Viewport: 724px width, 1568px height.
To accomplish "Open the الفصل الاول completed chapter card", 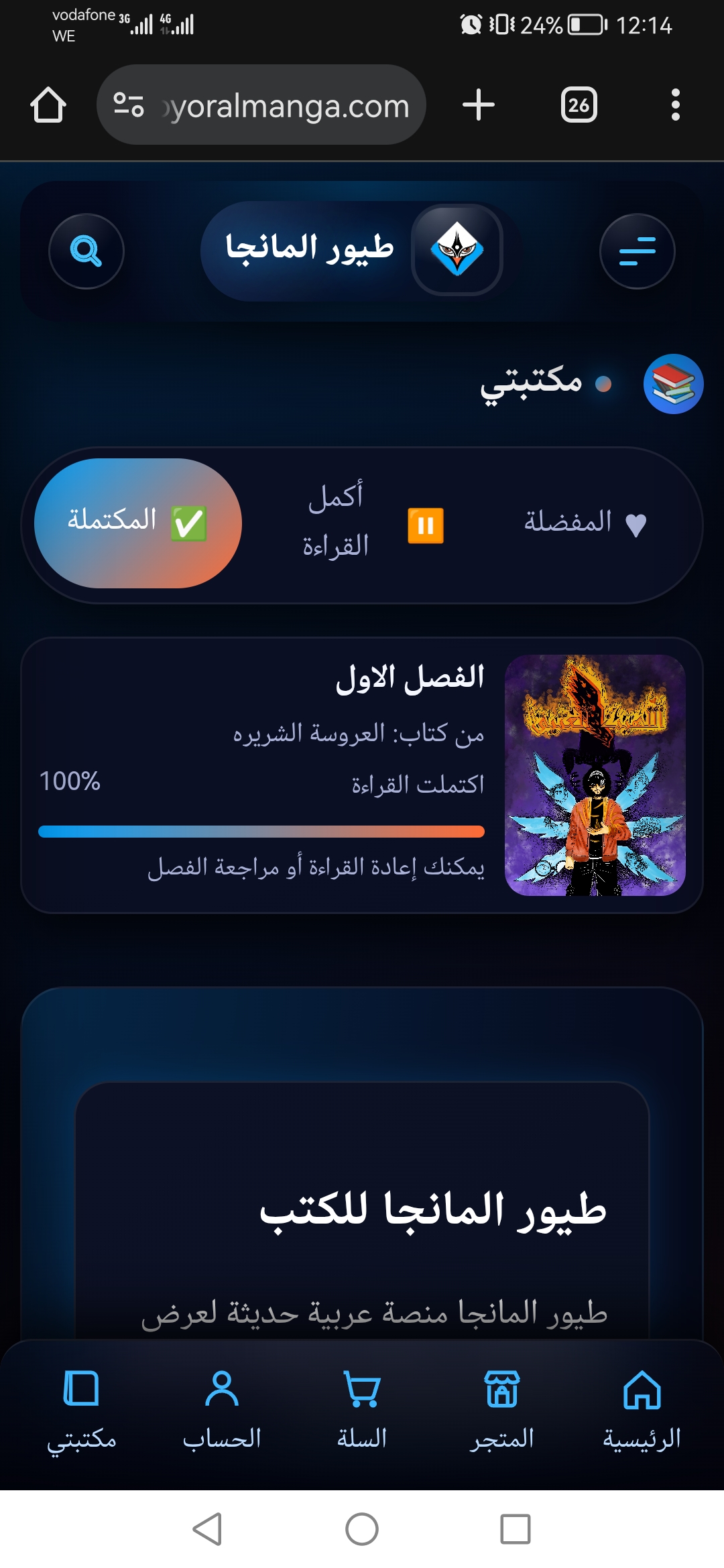I will (x=362, y=775).
